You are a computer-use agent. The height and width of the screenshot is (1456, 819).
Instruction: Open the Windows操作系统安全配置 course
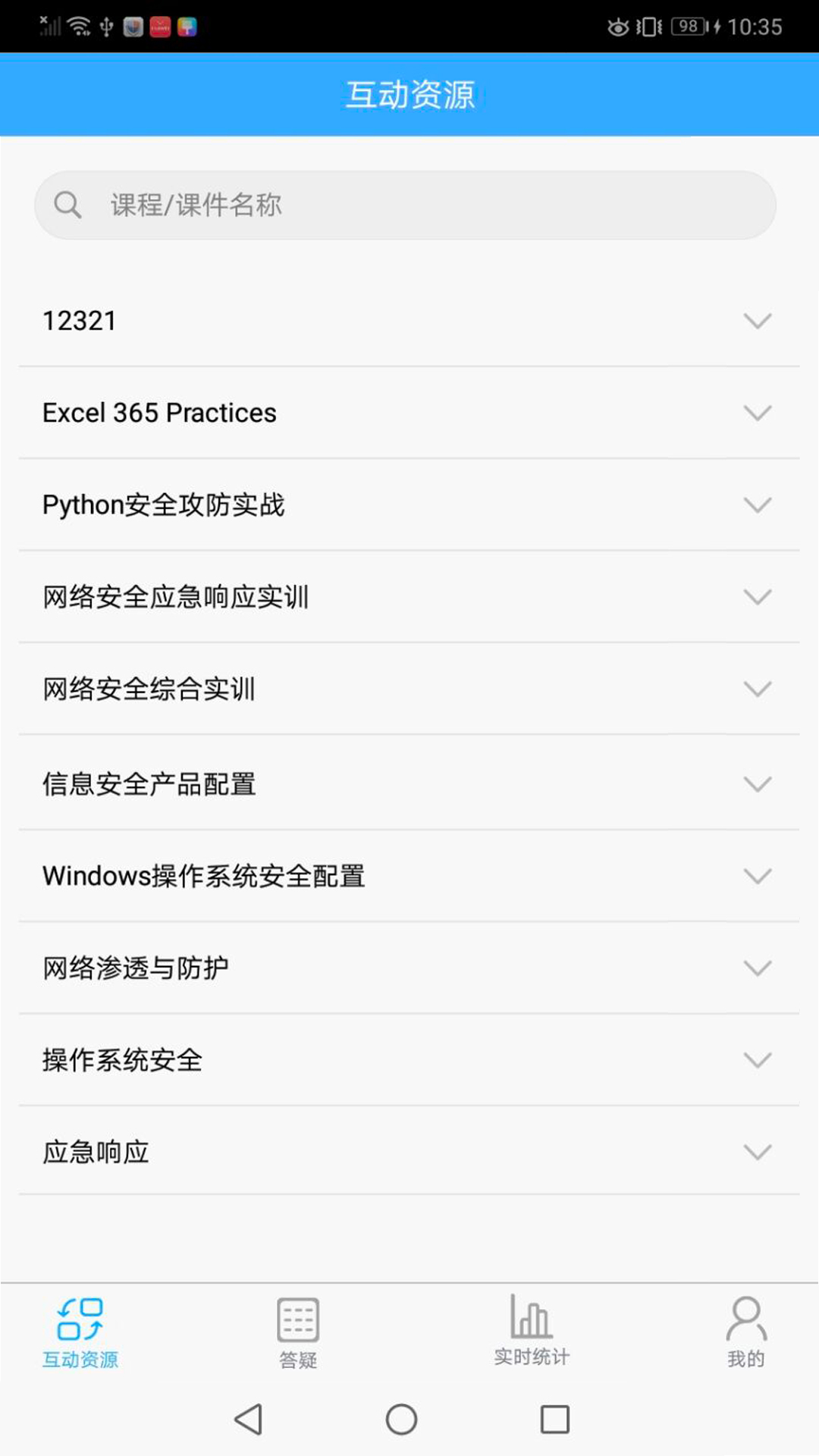[x=409, y=876]
